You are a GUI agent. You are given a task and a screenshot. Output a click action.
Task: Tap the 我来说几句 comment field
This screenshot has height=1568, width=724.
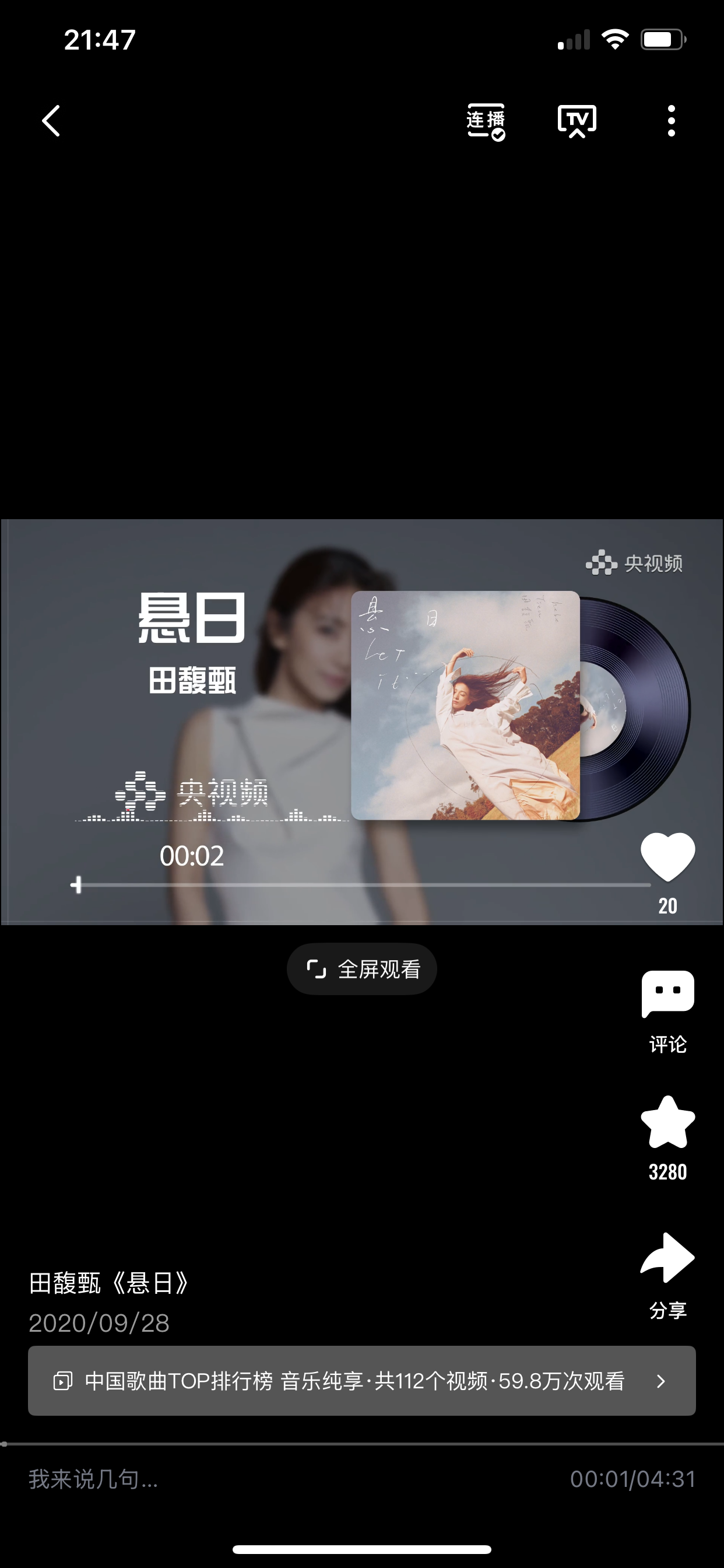pos(94,1479)
